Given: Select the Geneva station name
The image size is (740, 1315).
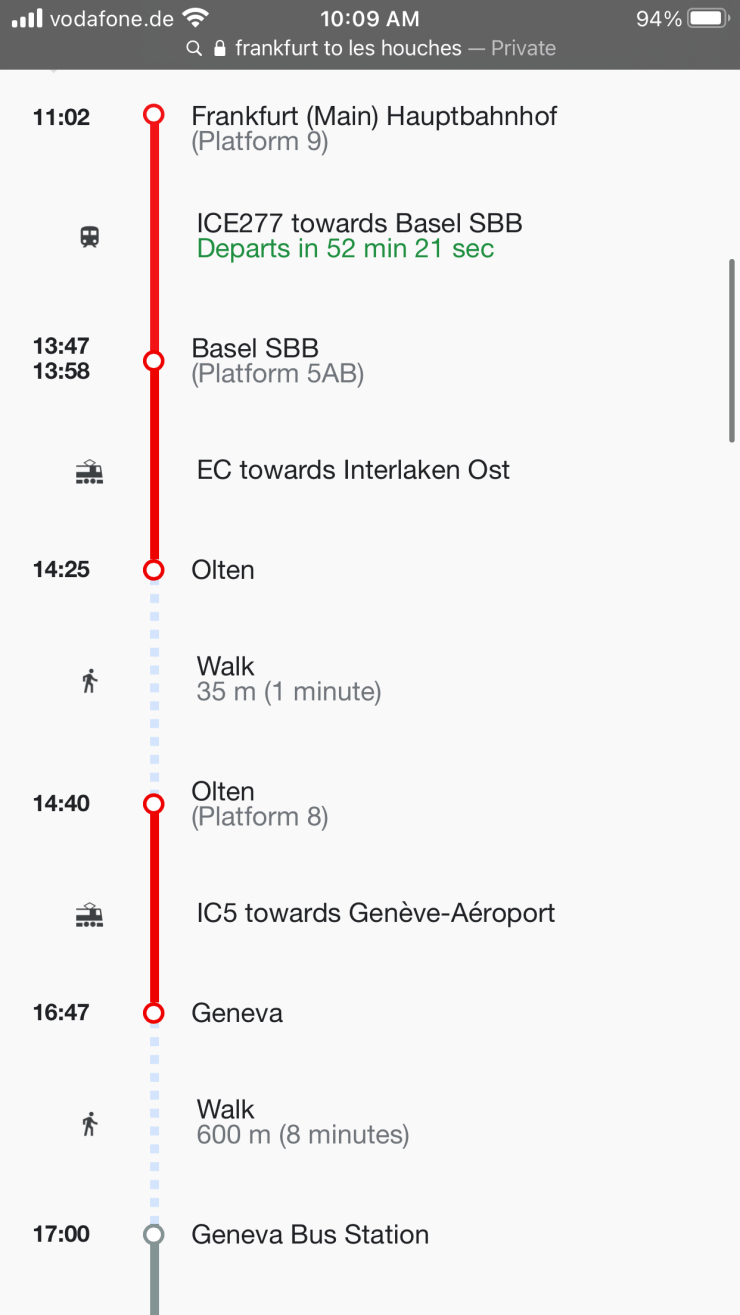Looking at the screenshot, I should coord(237,1012).
